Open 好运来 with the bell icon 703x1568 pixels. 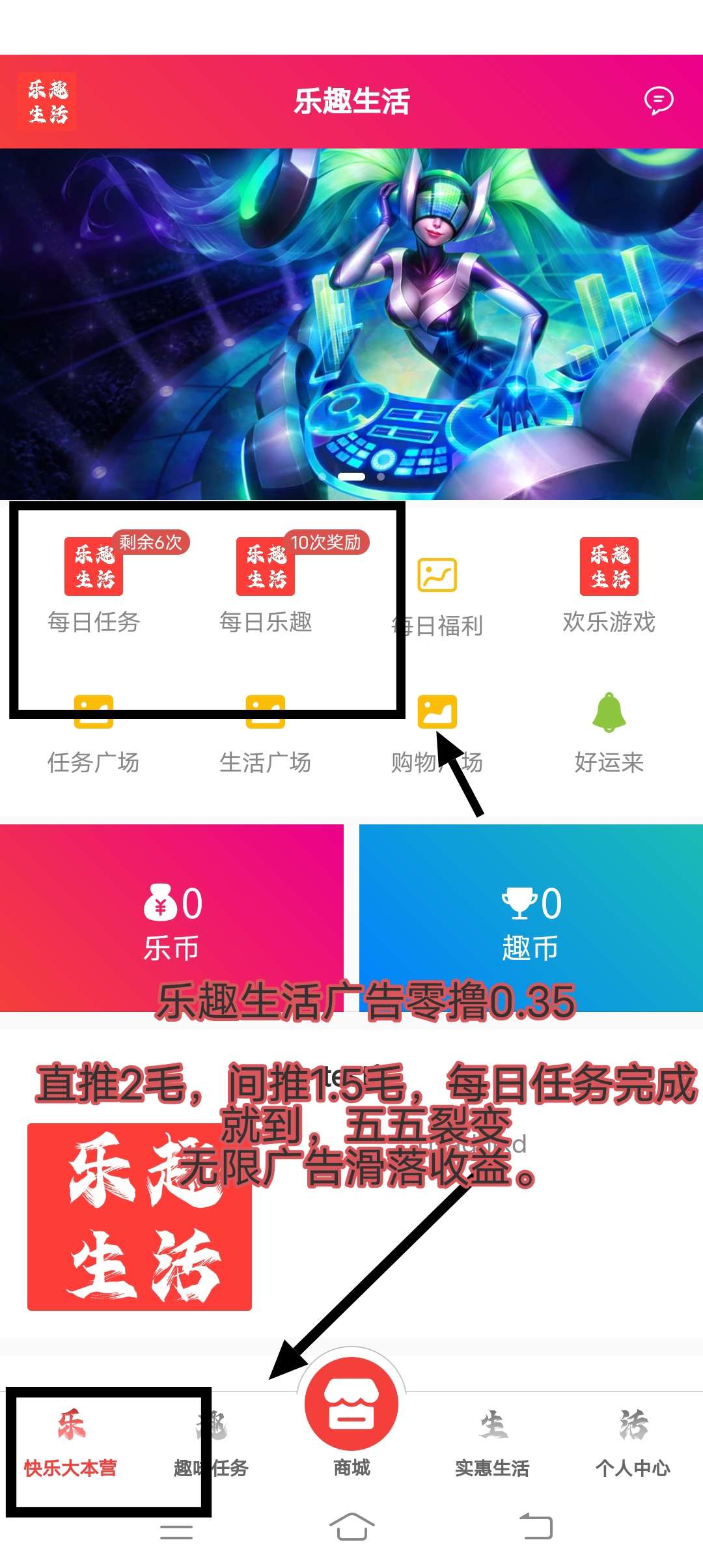(609, 733)
